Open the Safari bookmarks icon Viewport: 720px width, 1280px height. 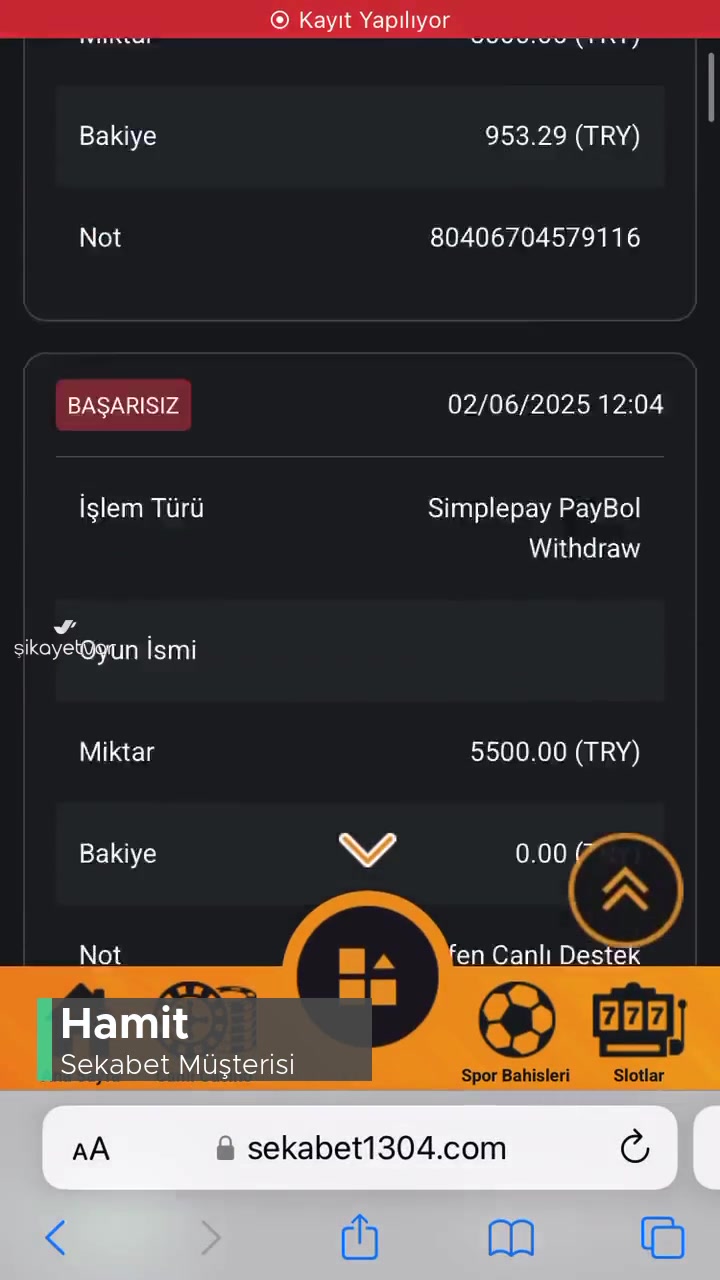[511, 1238]
